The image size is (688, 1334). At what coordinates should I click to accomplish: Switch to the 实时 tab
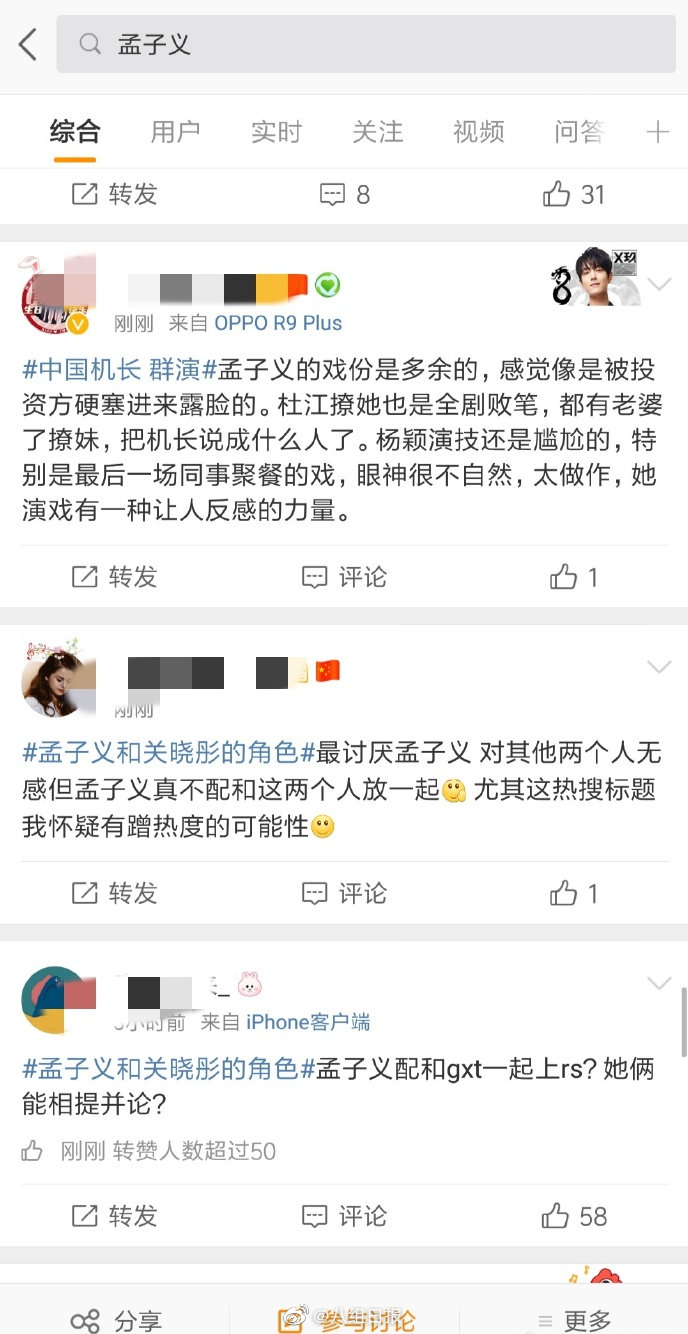tap(276, 132)
